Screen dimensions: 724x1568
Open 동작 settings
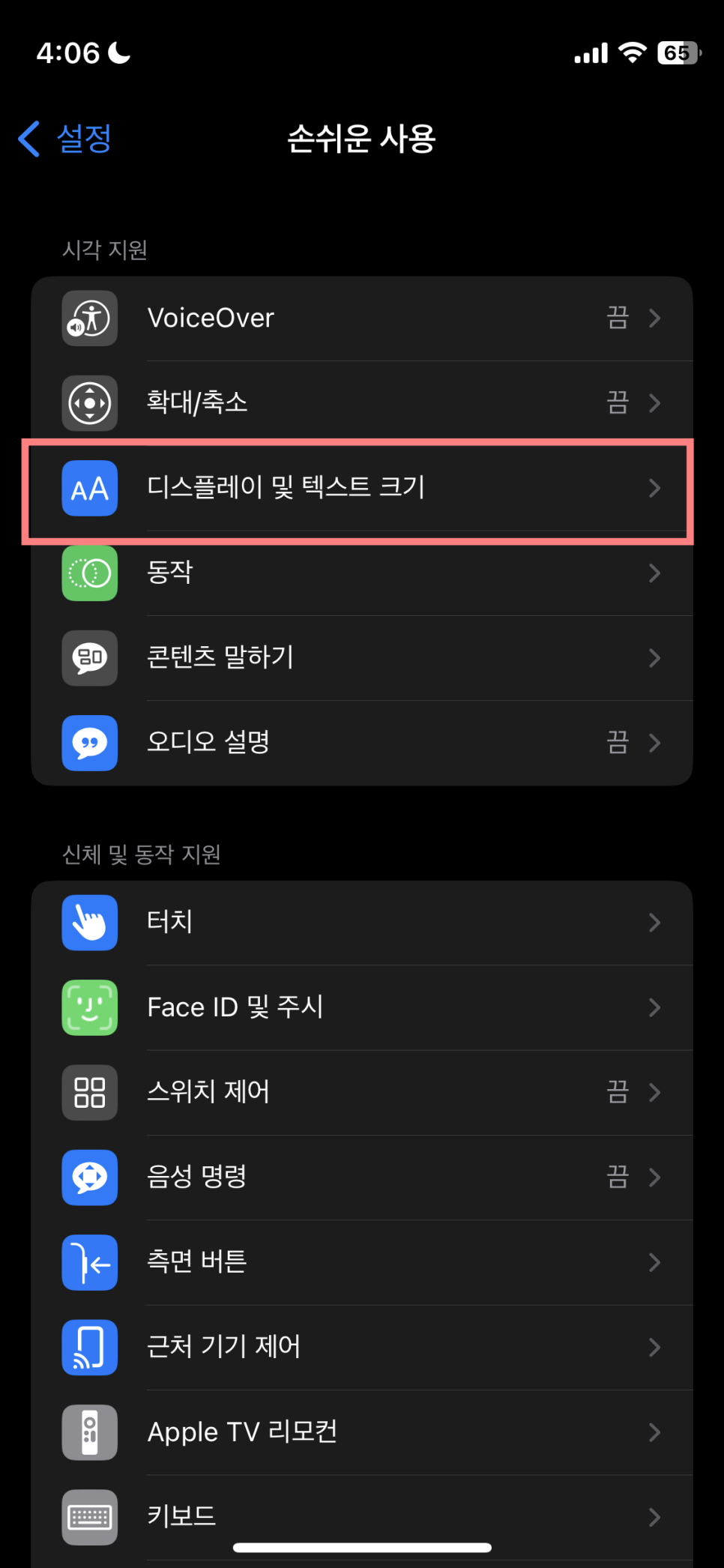coord(361,573)
